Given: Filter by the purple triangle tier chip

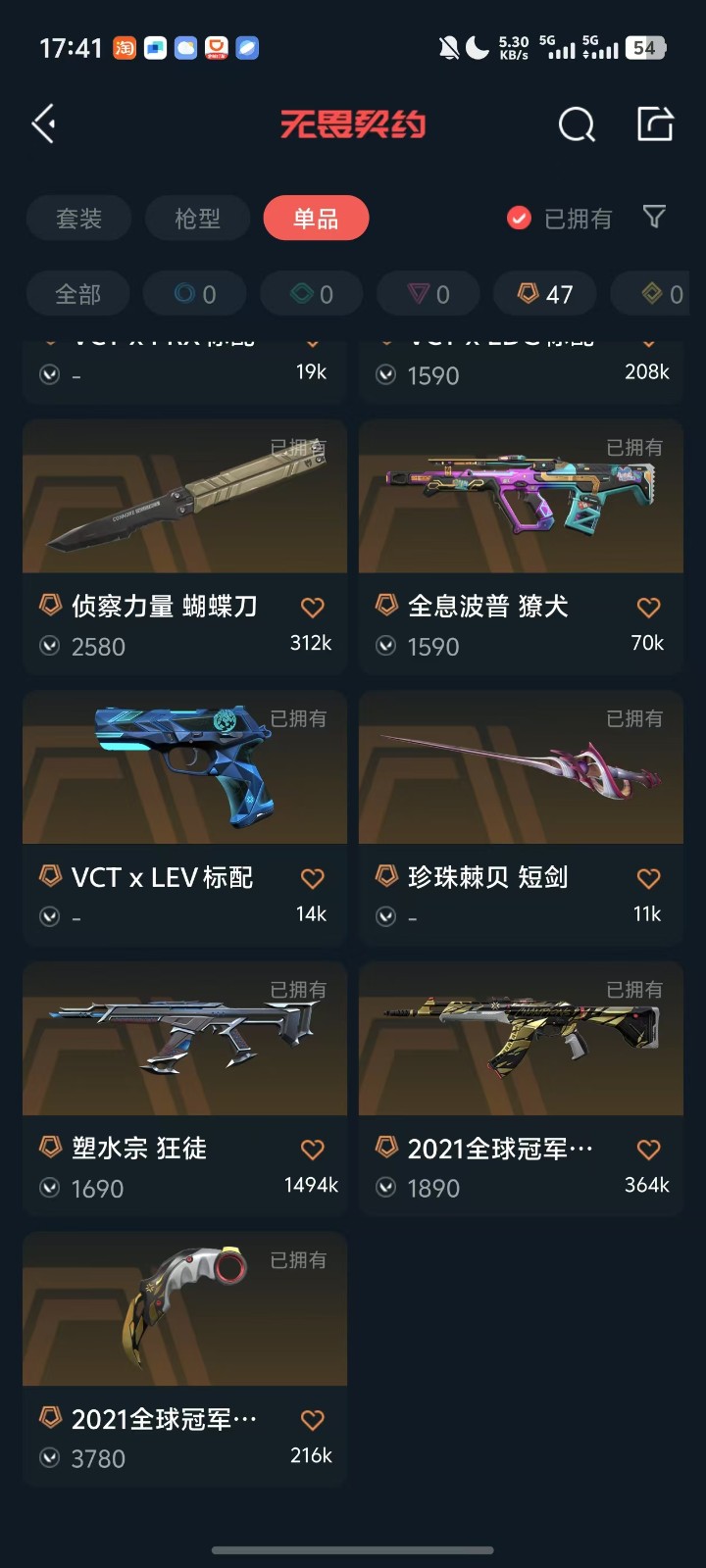Looking at the screenshot, I should tap(429, 294).
